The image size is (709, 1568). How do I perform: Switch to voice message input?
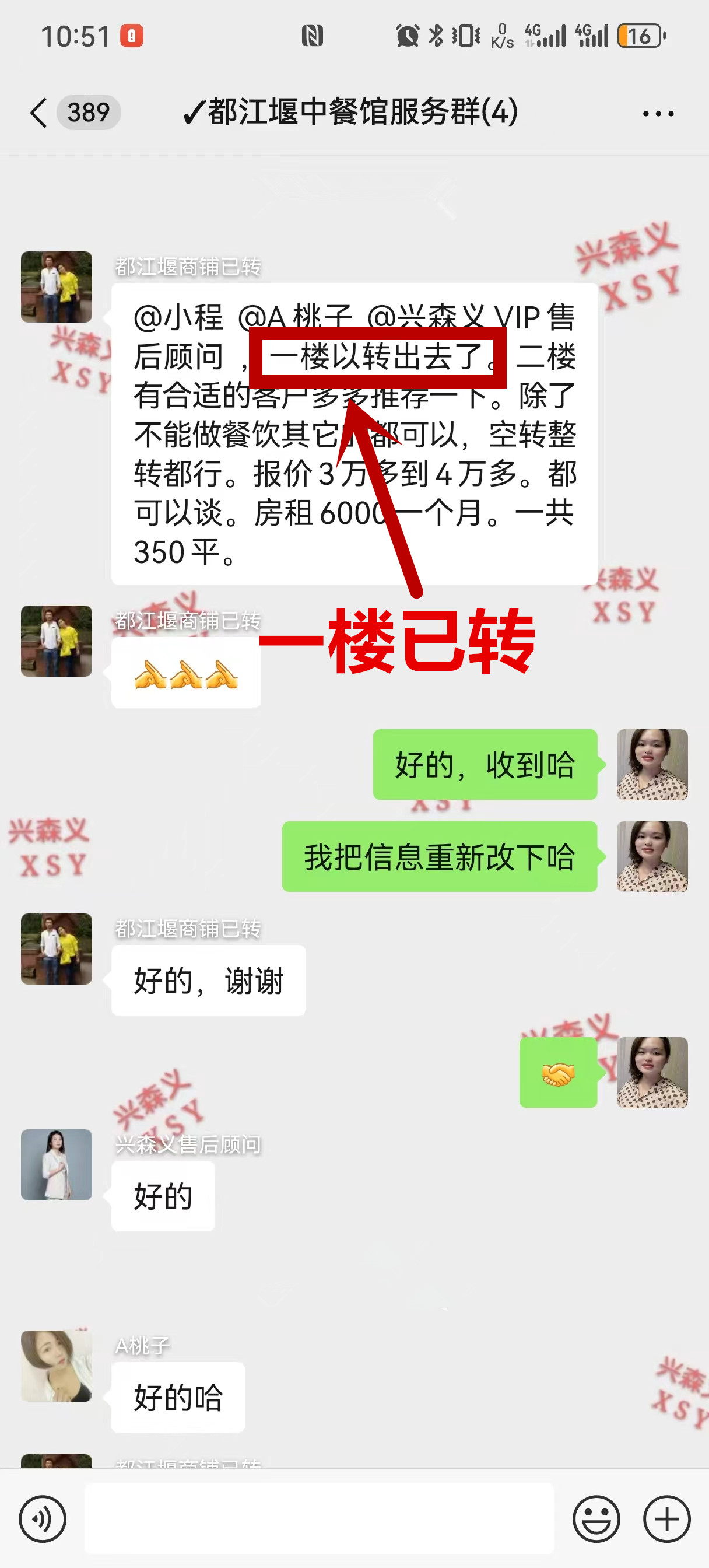tap(42, 1520)
